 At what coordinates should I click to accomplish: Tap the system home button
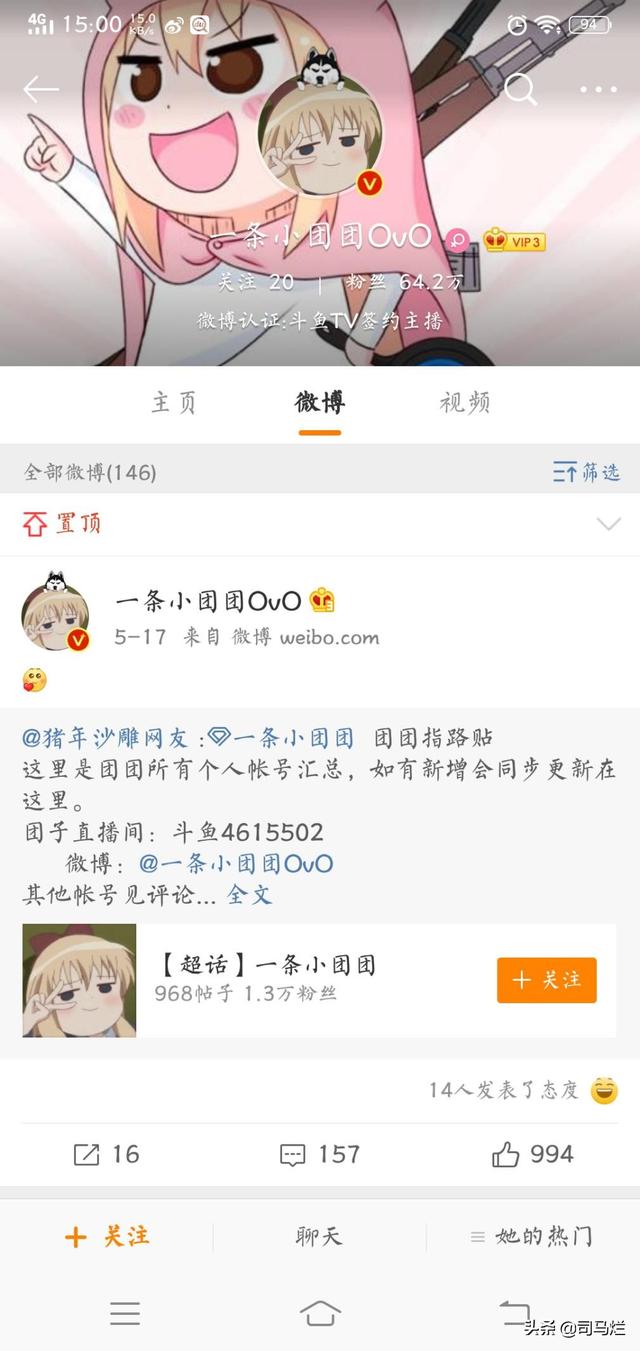(320, 1313)
